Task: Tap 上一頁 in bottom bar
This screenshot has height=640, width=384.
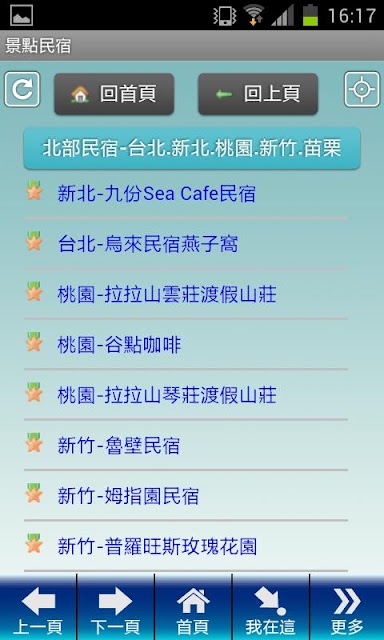Action: [38, 607]
